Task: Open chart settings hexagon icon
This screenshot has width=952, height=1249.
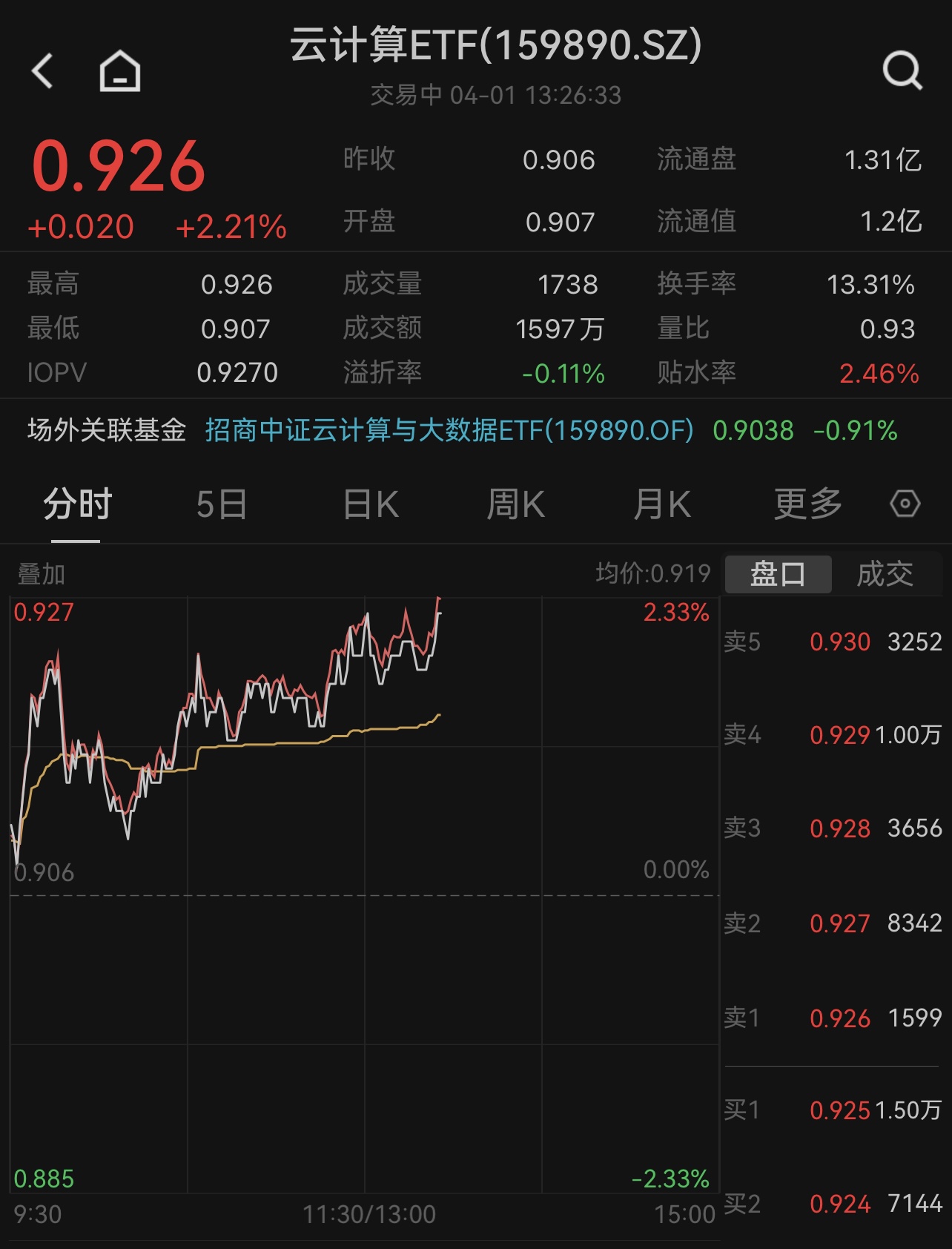Action: 905,504
